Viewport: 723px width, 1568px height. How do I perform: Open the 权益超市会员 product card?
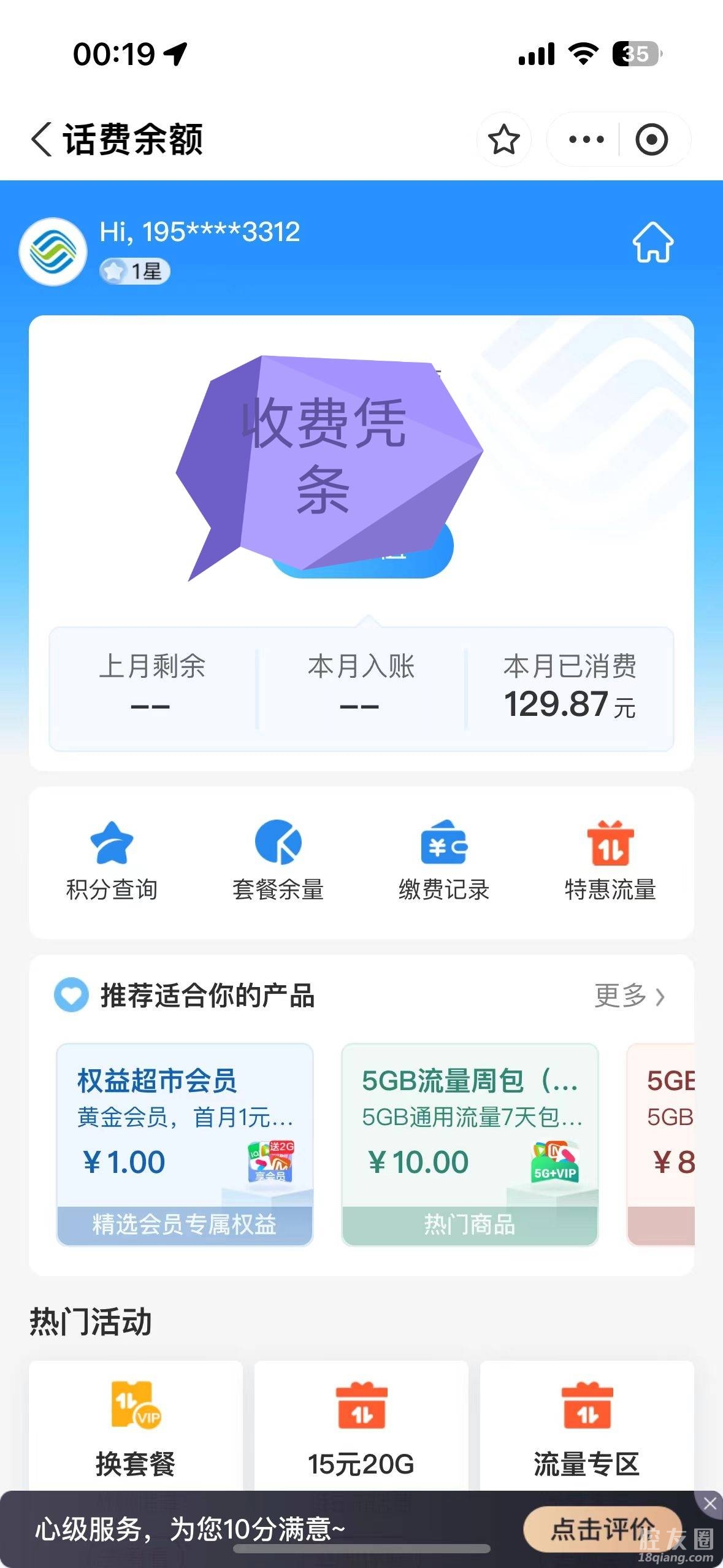[185, 1144]
